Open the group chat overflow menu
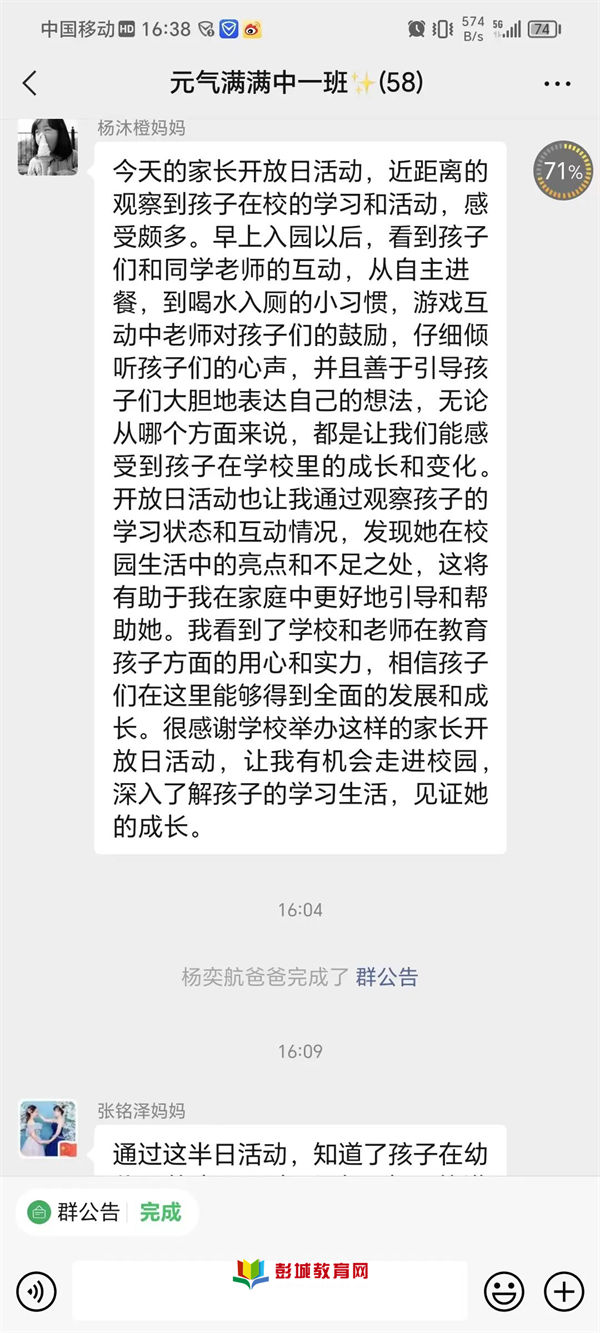The height and width of the screenshot is (1333, 600). (x=557, y=83)
